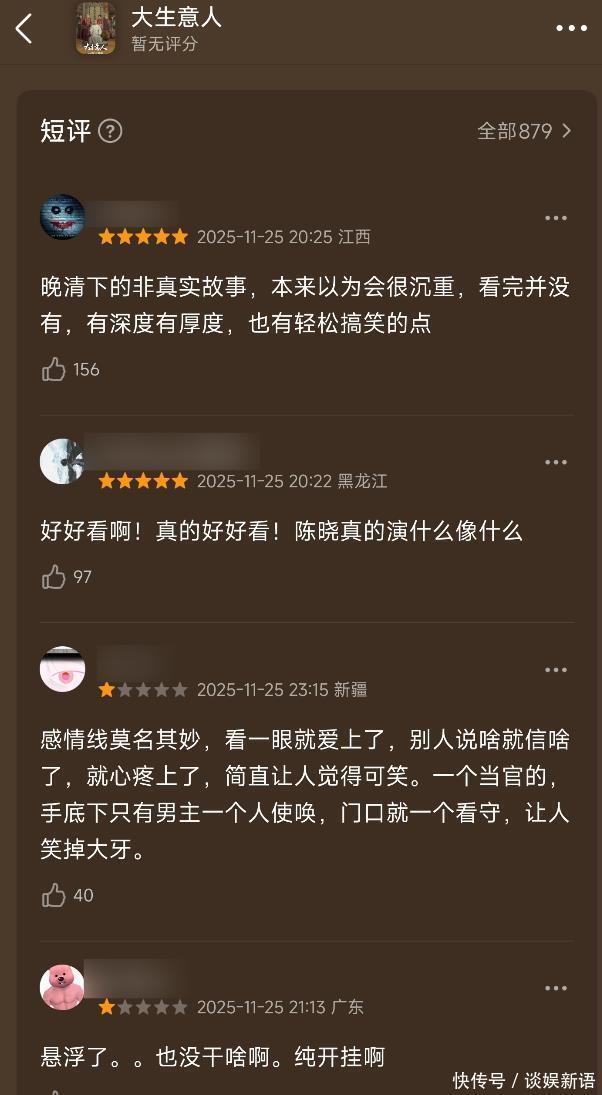Open more options on the 新疆 review

click(x=555, y=670)
